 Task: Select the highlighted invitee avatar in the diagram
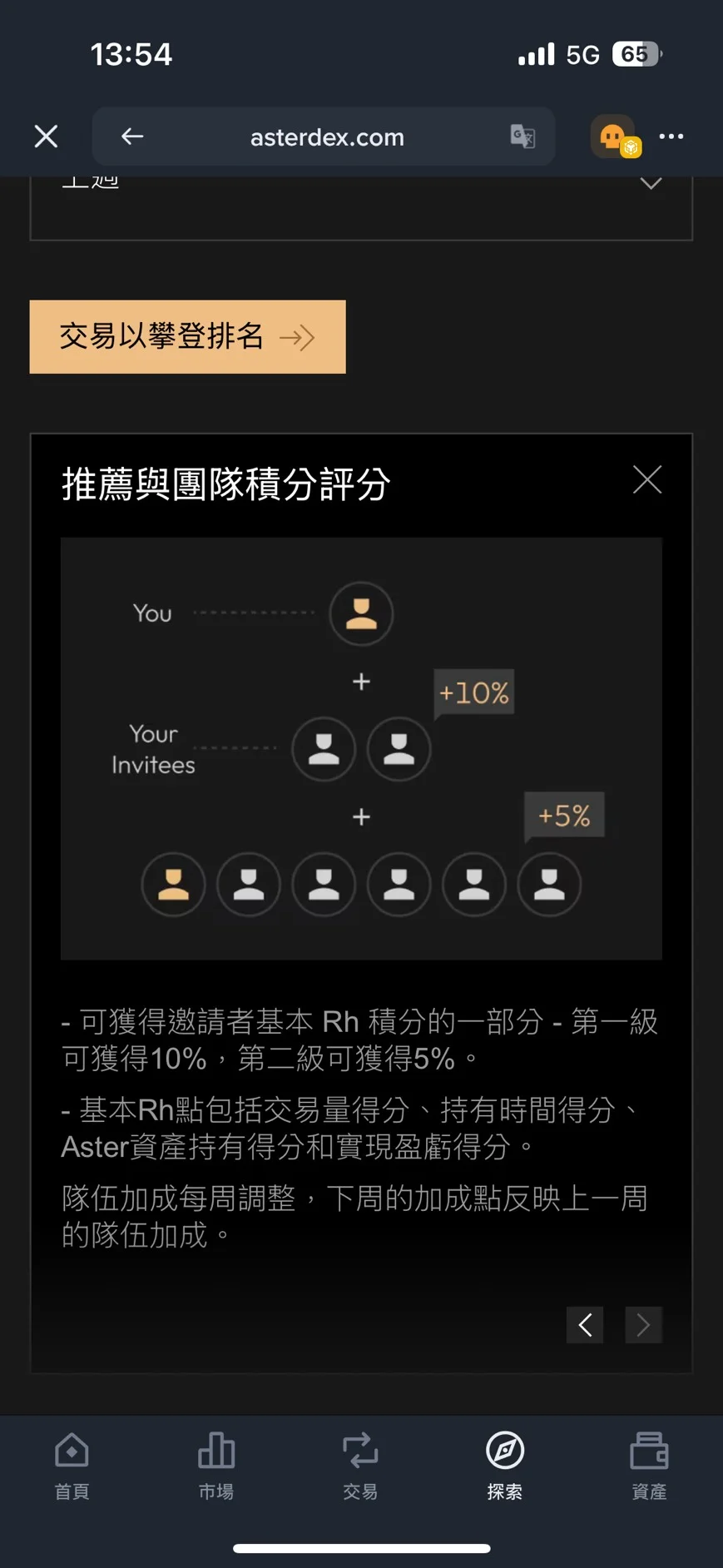[172, 885]
